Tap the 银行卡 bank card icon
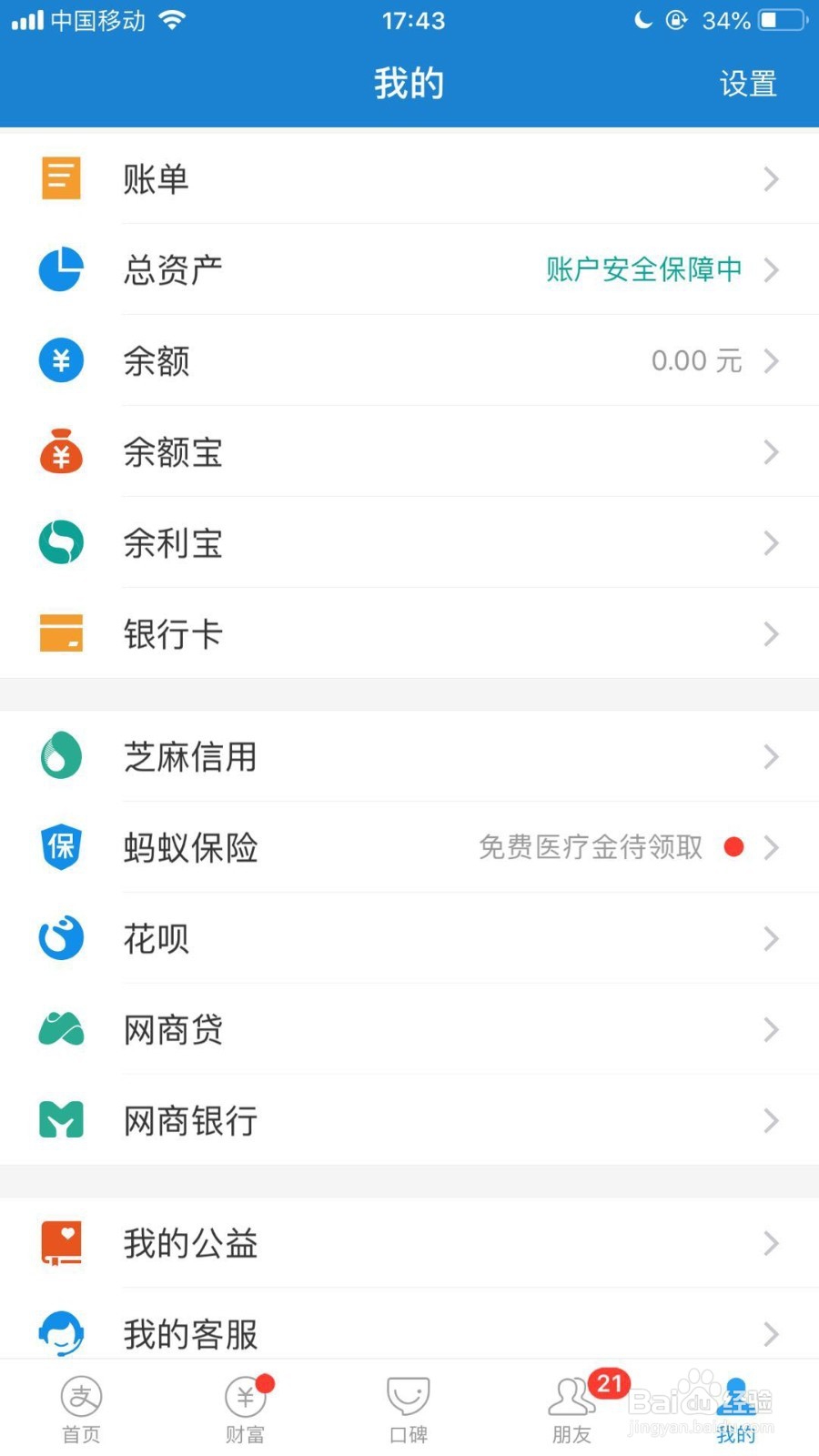 click(60, 633)
